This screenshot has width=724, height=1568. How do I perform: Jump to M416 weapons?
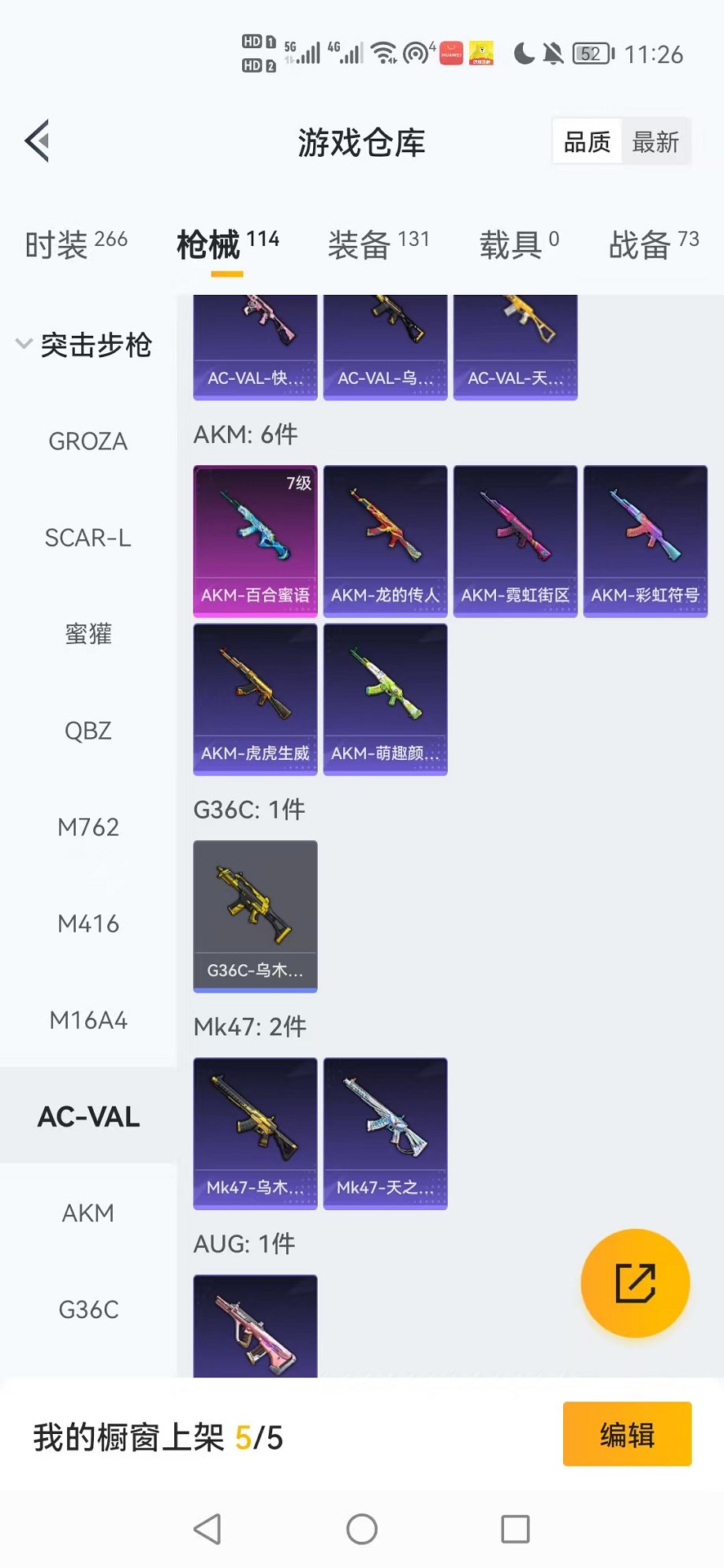click(88, 923)
